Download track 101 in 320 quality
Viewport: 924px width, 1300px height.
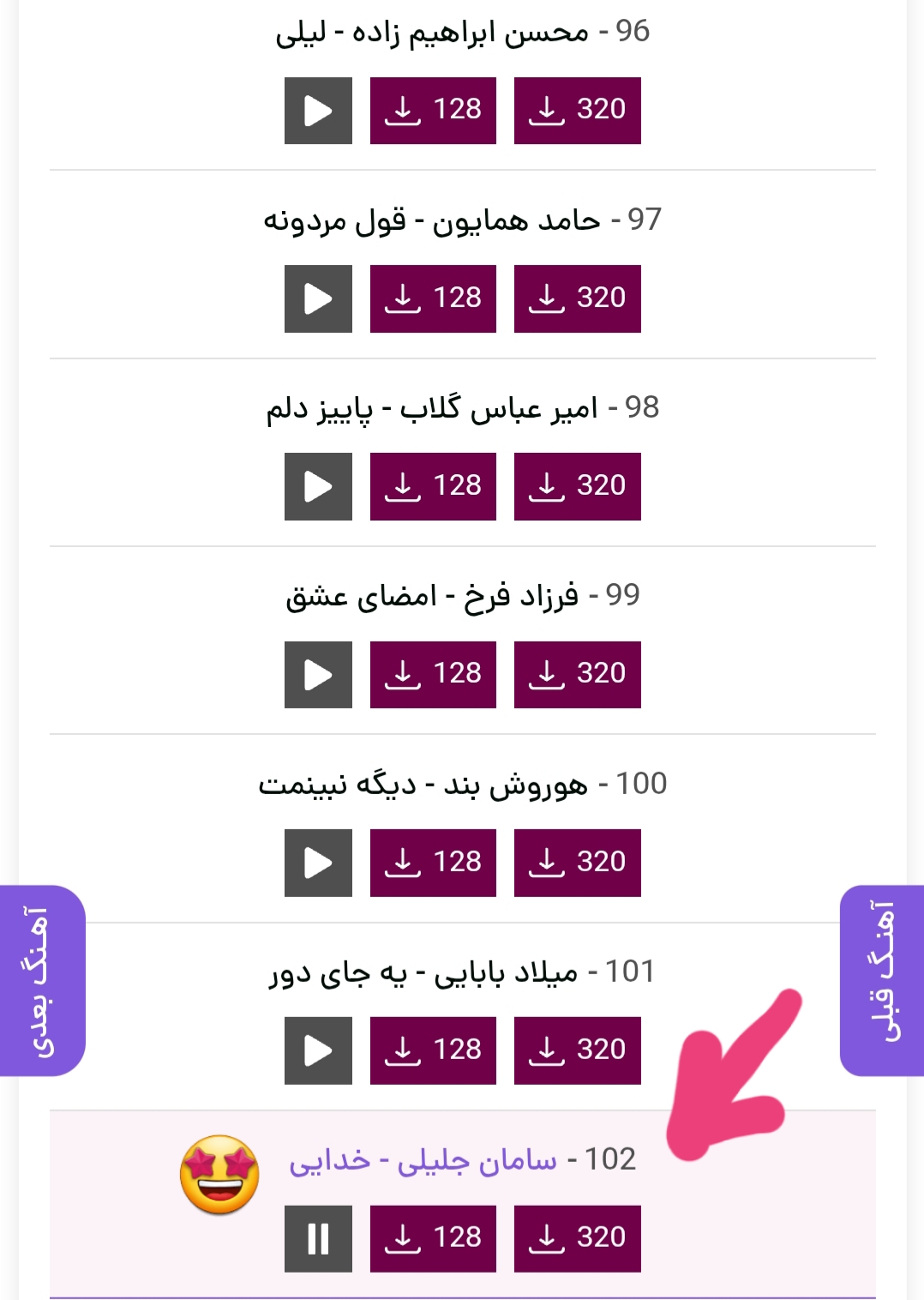point(577,1050)
